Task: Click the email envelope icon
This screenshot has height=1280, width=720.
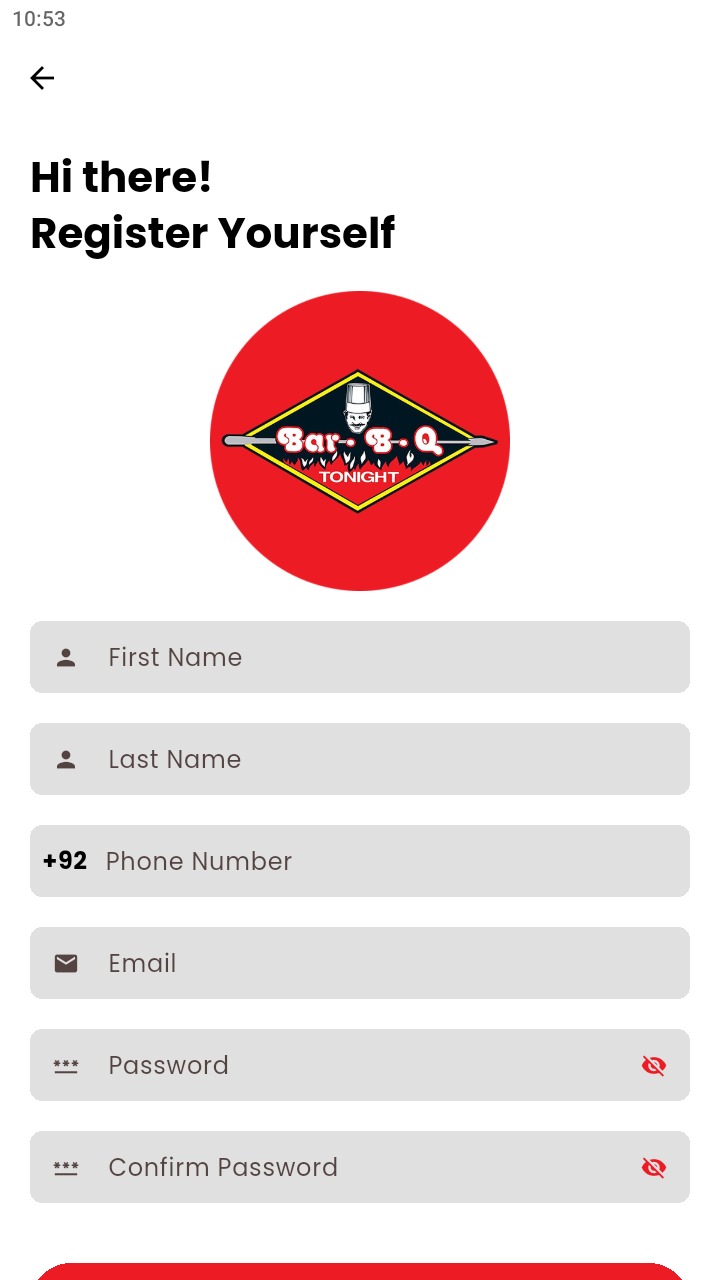Action: pos(65,963)
